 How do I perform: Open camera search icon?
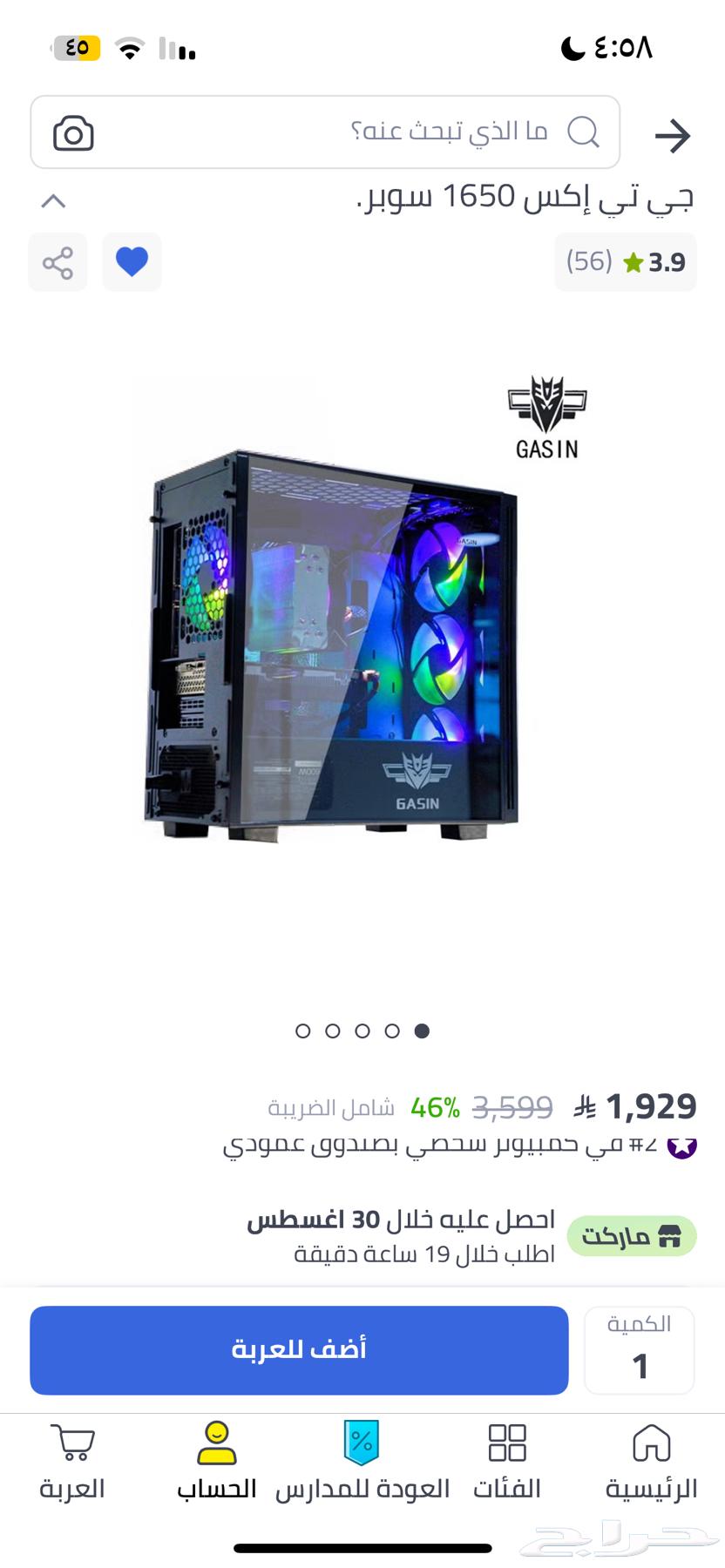click(x=73, y=133)
